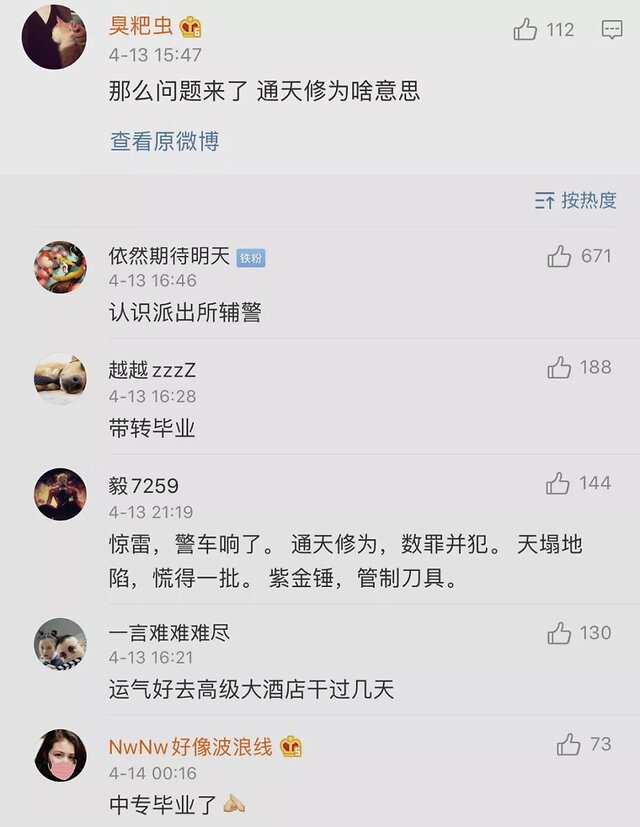Like 一言难难难尽's comment
The image size is (640, 827).
pyautogui.click(x=560, y=633)
